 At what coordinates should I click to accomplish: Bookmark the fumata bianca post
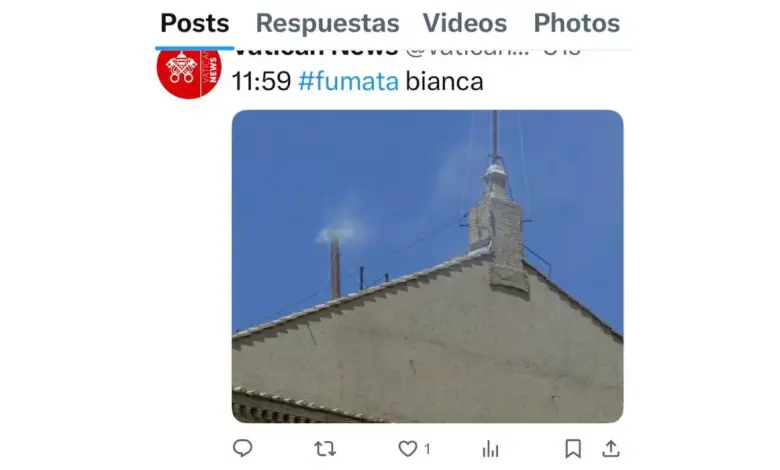pyautogui.click(x=573, y=448)
